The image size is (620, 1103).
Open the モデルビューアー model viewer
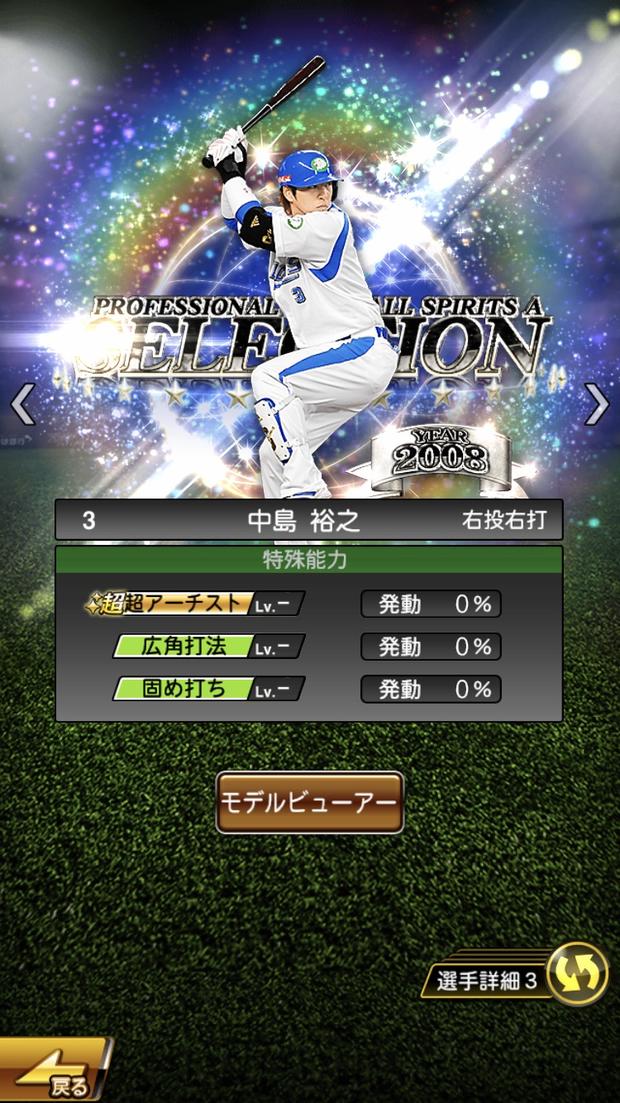point(309,803)
